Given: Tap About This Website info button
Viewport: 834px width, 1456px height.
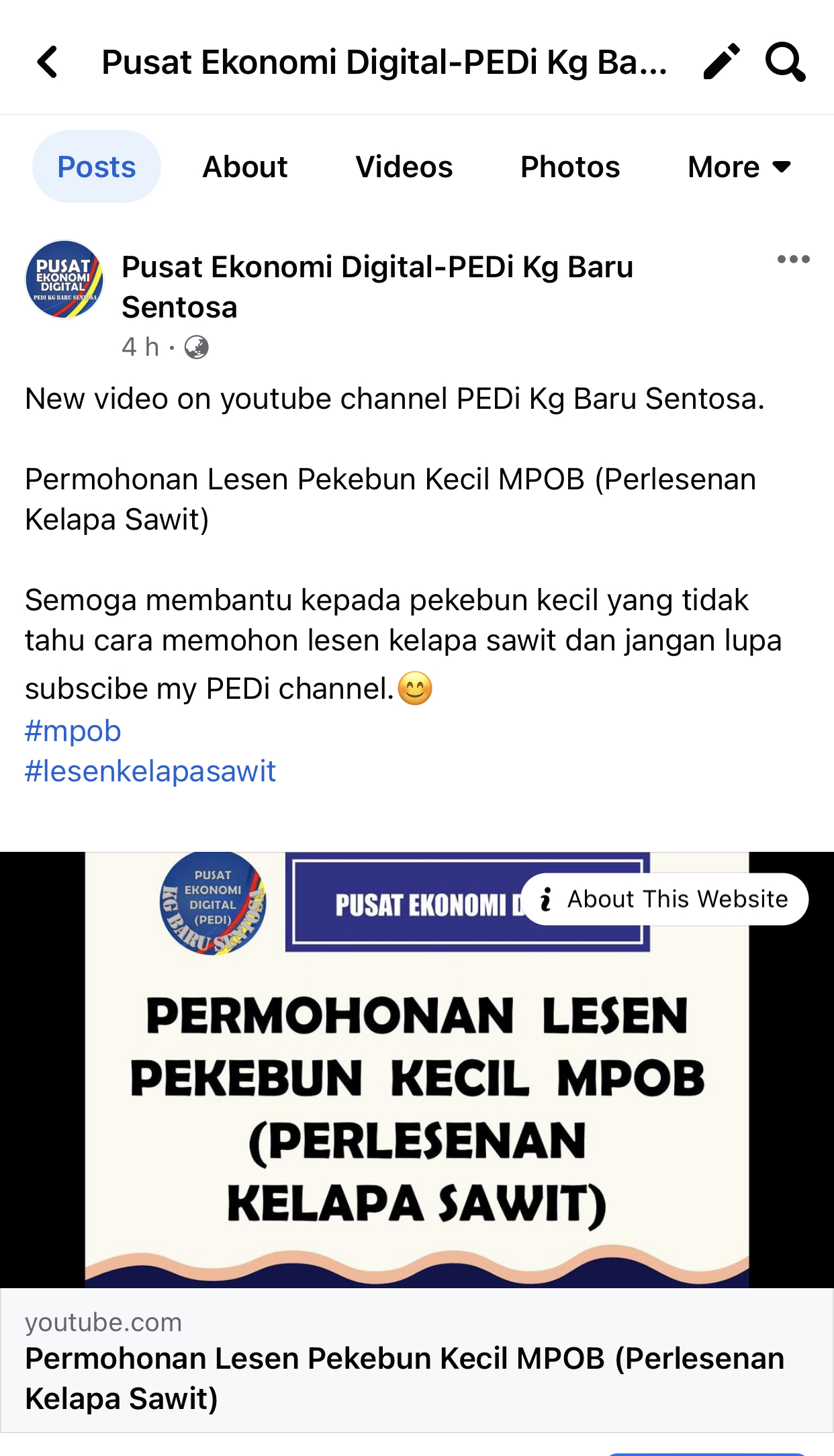Looking at the screenshot, I should pyautogui.click(x=665, y=899).
